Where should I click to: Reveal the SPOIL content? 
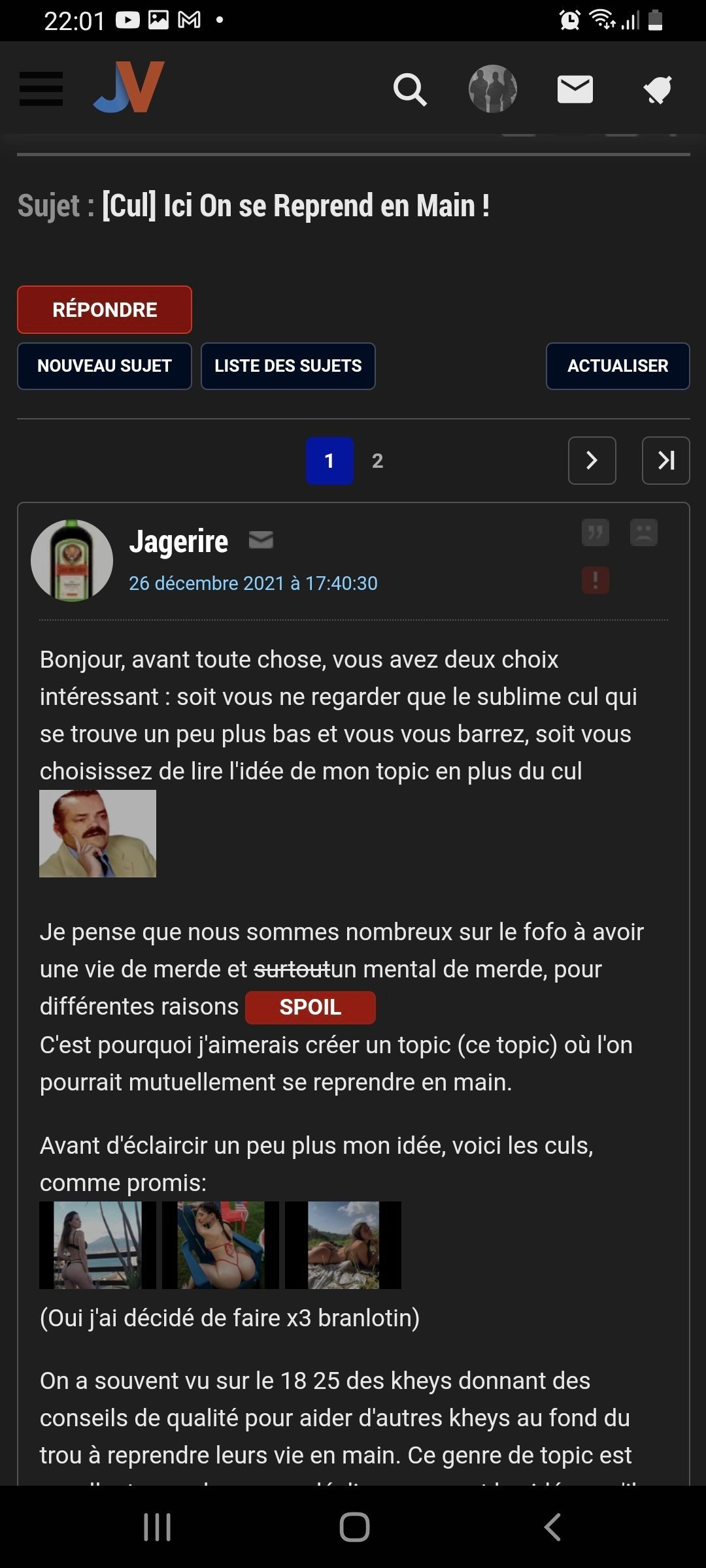(x=311, y=1007)
